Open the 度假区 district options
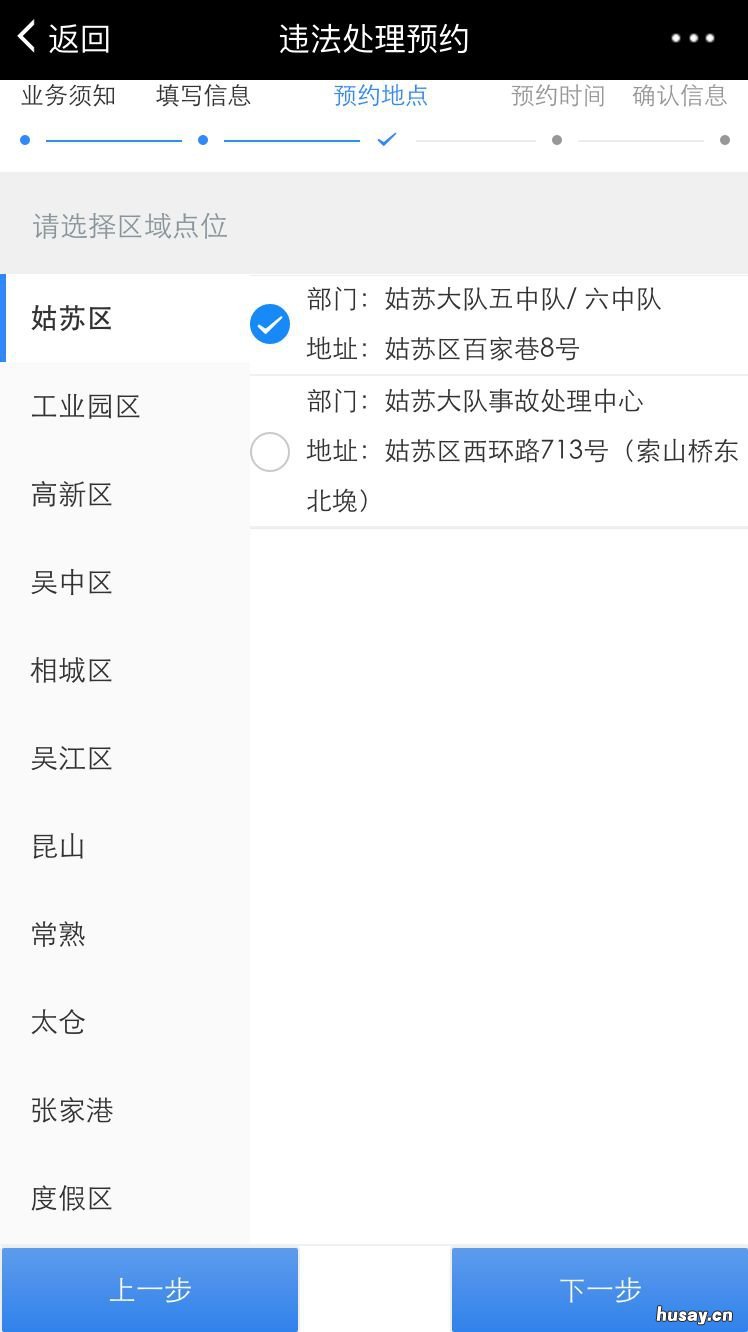Viewport: 748px width, 1332px height. [72, 1198]
